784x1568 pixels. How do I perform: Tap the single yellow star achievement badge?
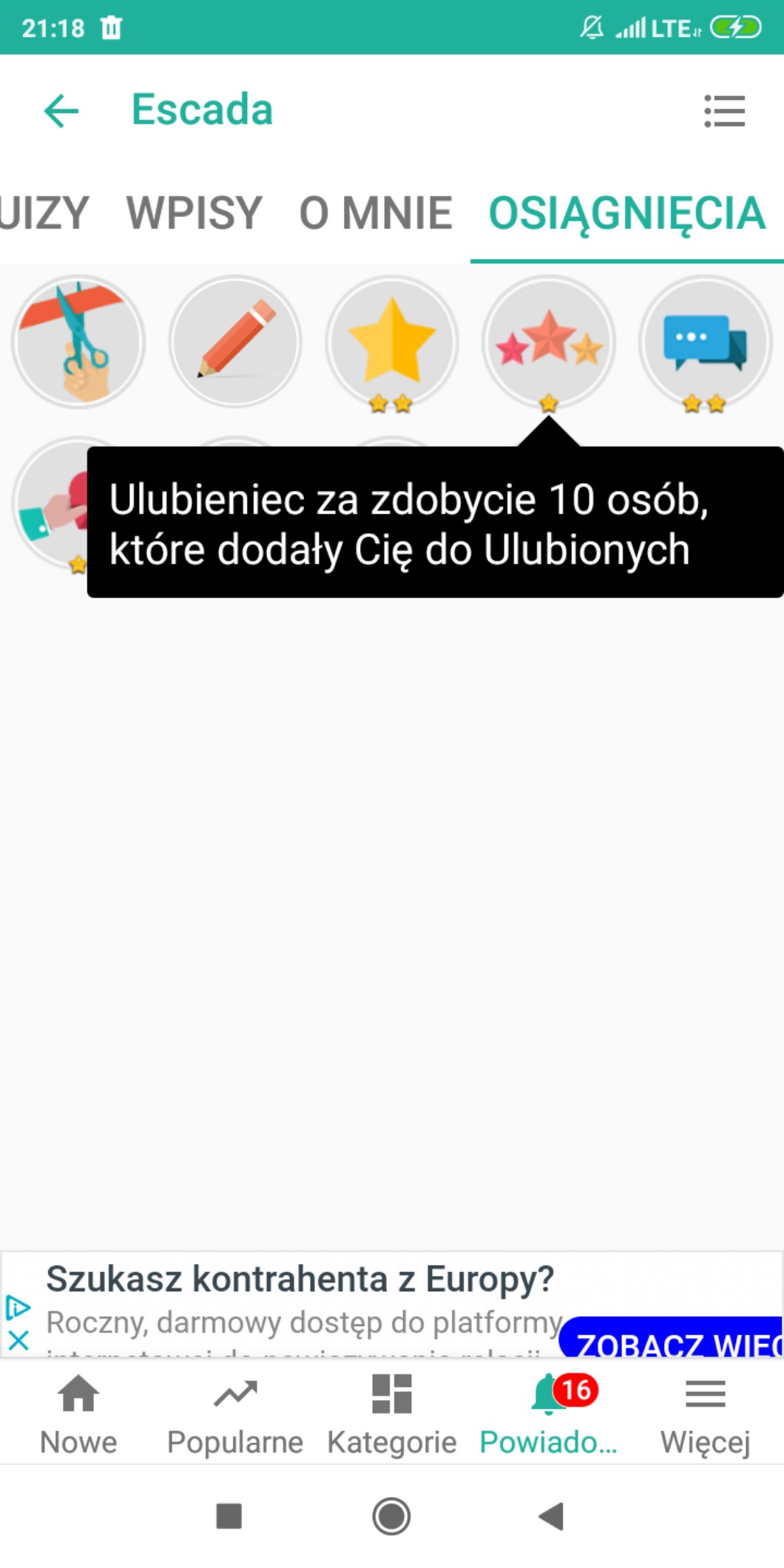[392, 342]
